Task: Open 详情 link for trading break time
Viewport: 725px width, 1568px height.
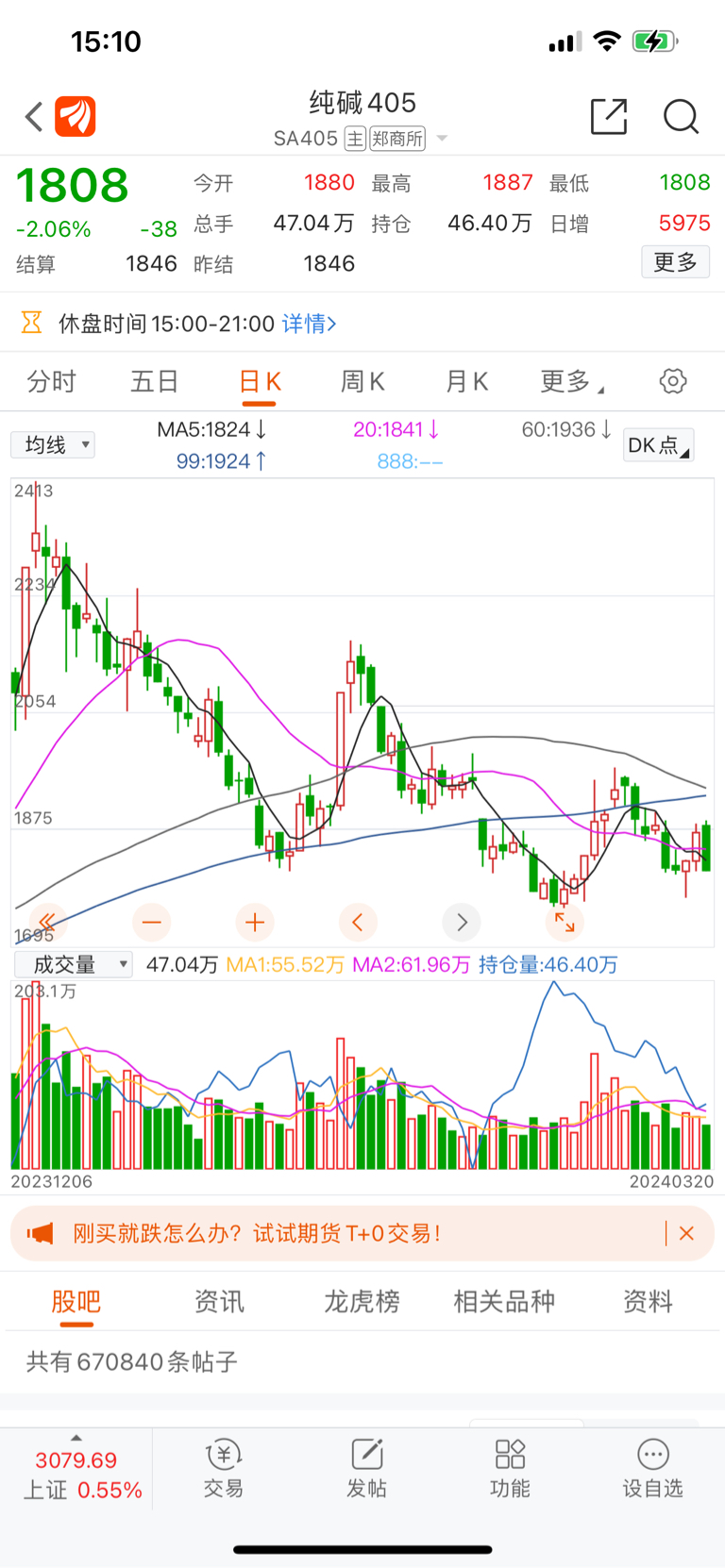Action: pyautogui.click(x=309, y=324)
